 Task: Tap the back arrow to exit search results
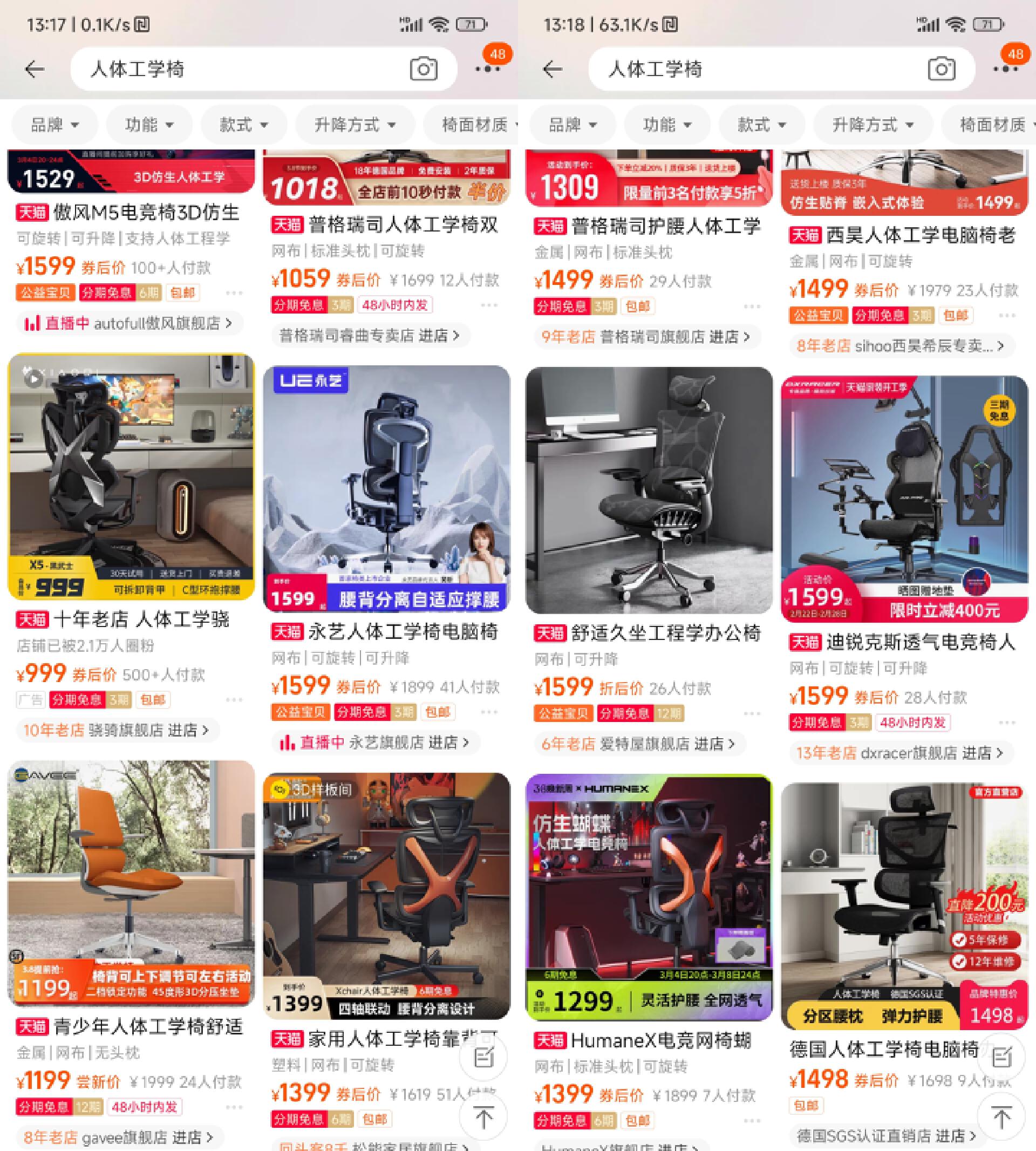[x=34, y=69]
